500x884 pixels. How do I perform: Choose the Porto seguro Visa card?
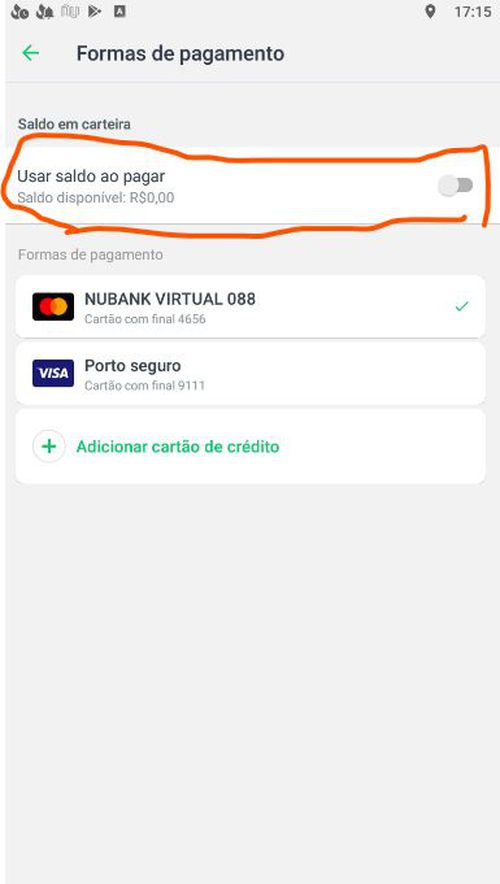pyautogui.click(x=250, y=373)
